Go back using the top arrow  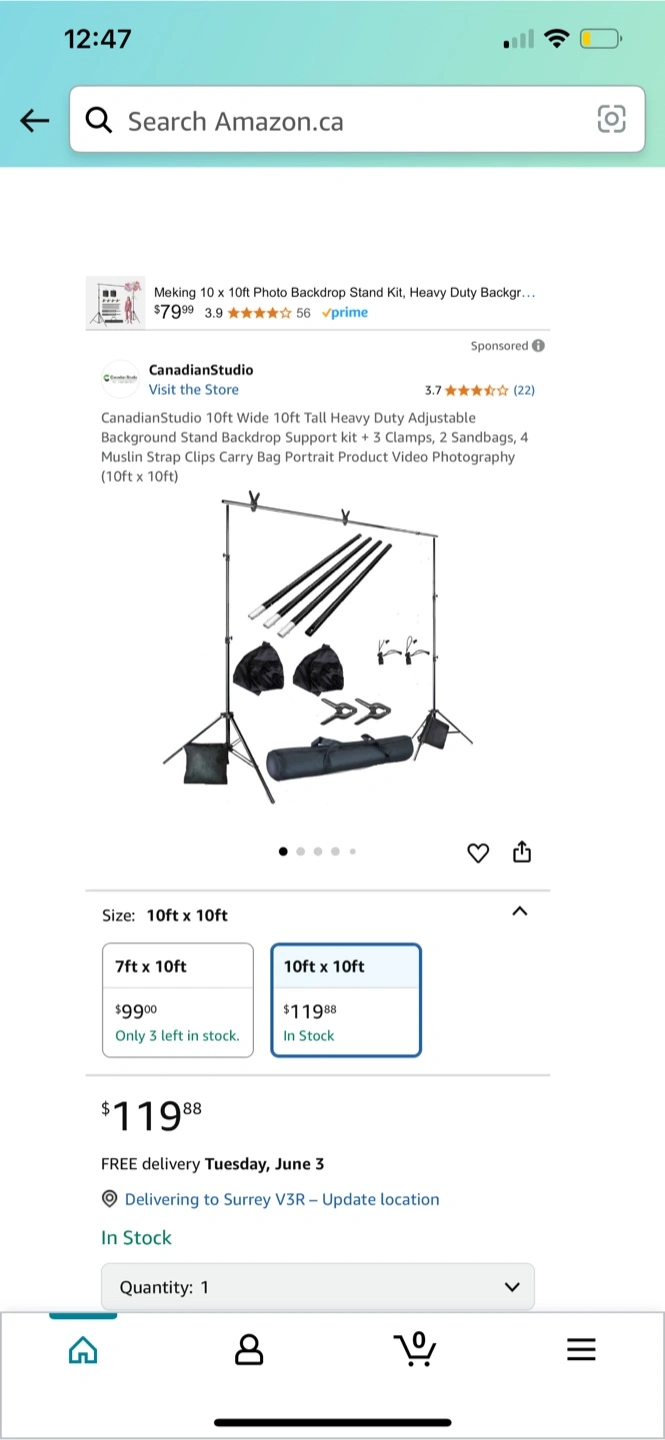pos(35,121)
